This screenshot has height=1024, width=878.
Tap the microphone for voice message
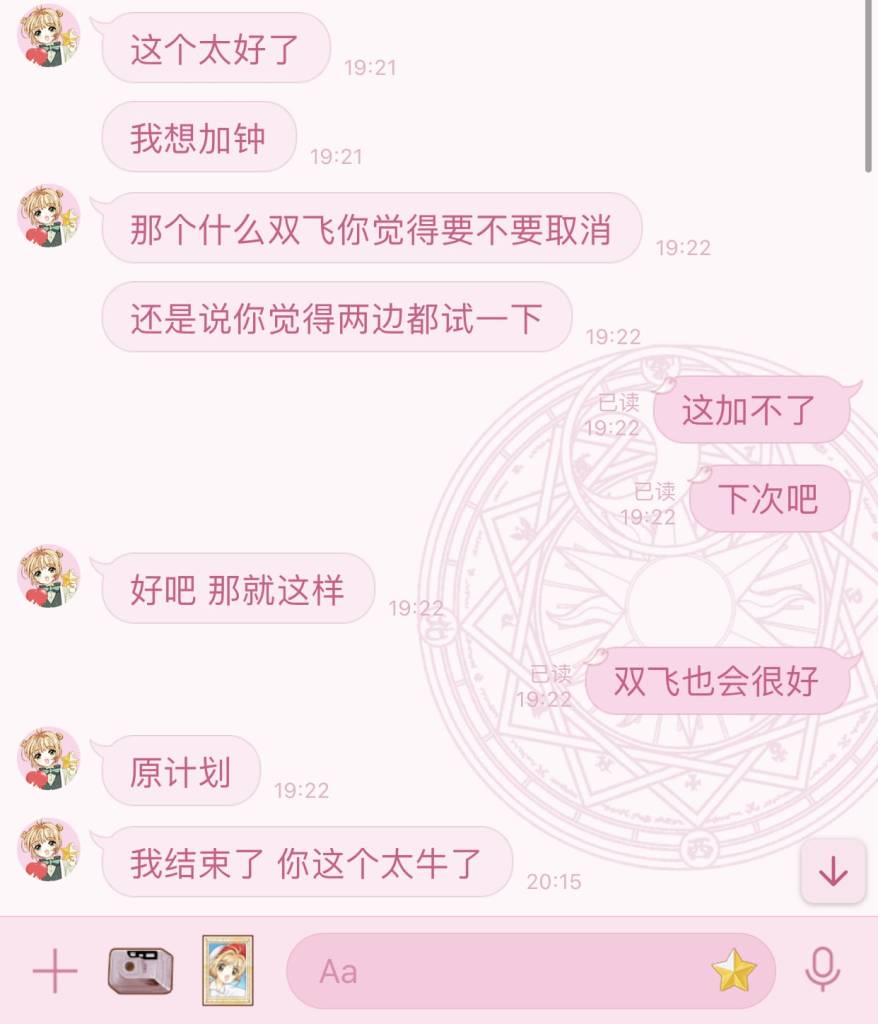coord(822,970)
